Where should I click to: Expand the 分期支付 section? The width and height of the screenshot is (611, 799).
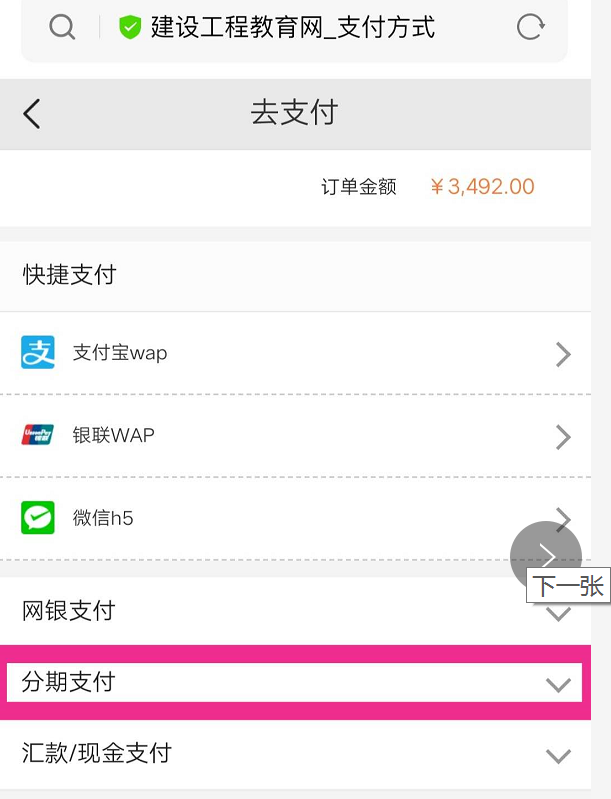(295, 683)
